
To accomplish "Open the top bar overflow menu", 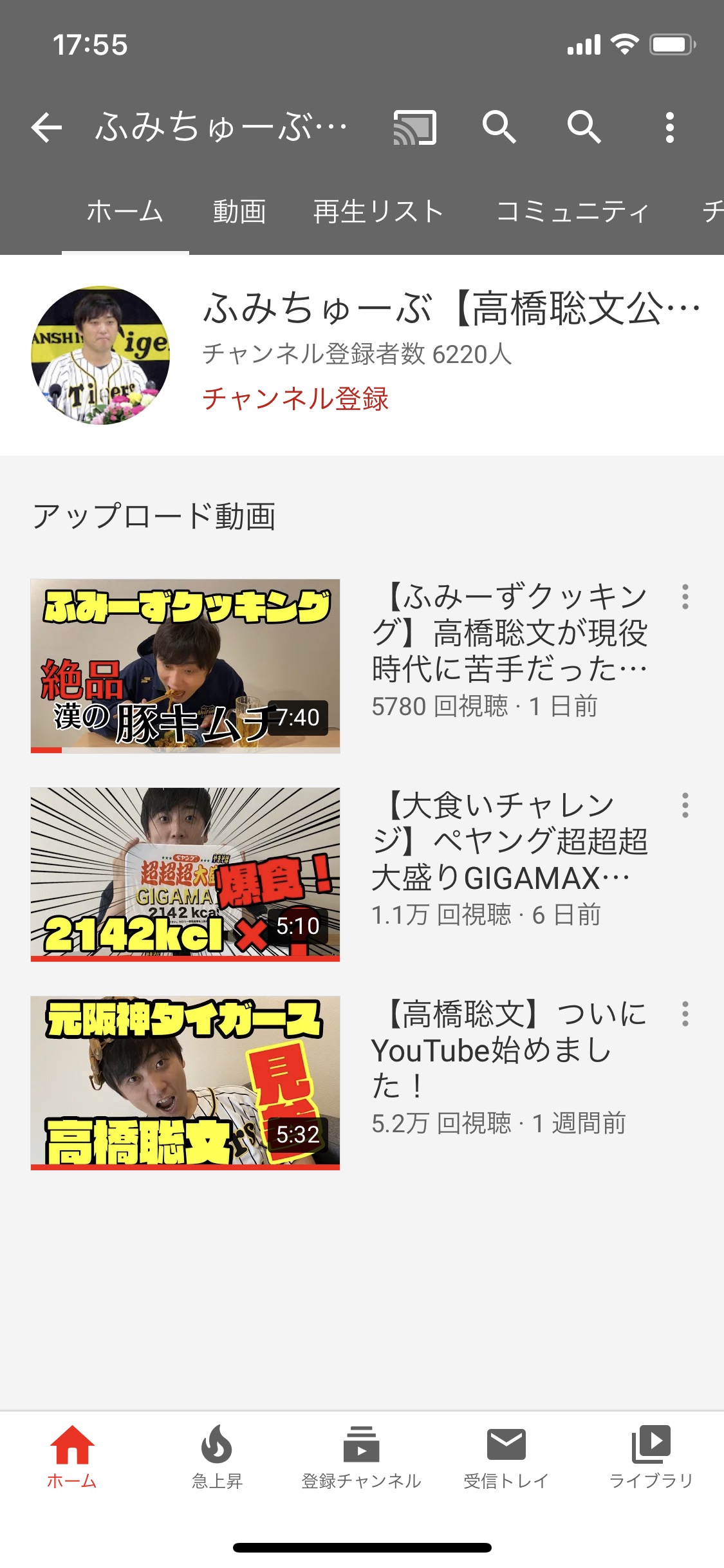I will click(669, 127).
